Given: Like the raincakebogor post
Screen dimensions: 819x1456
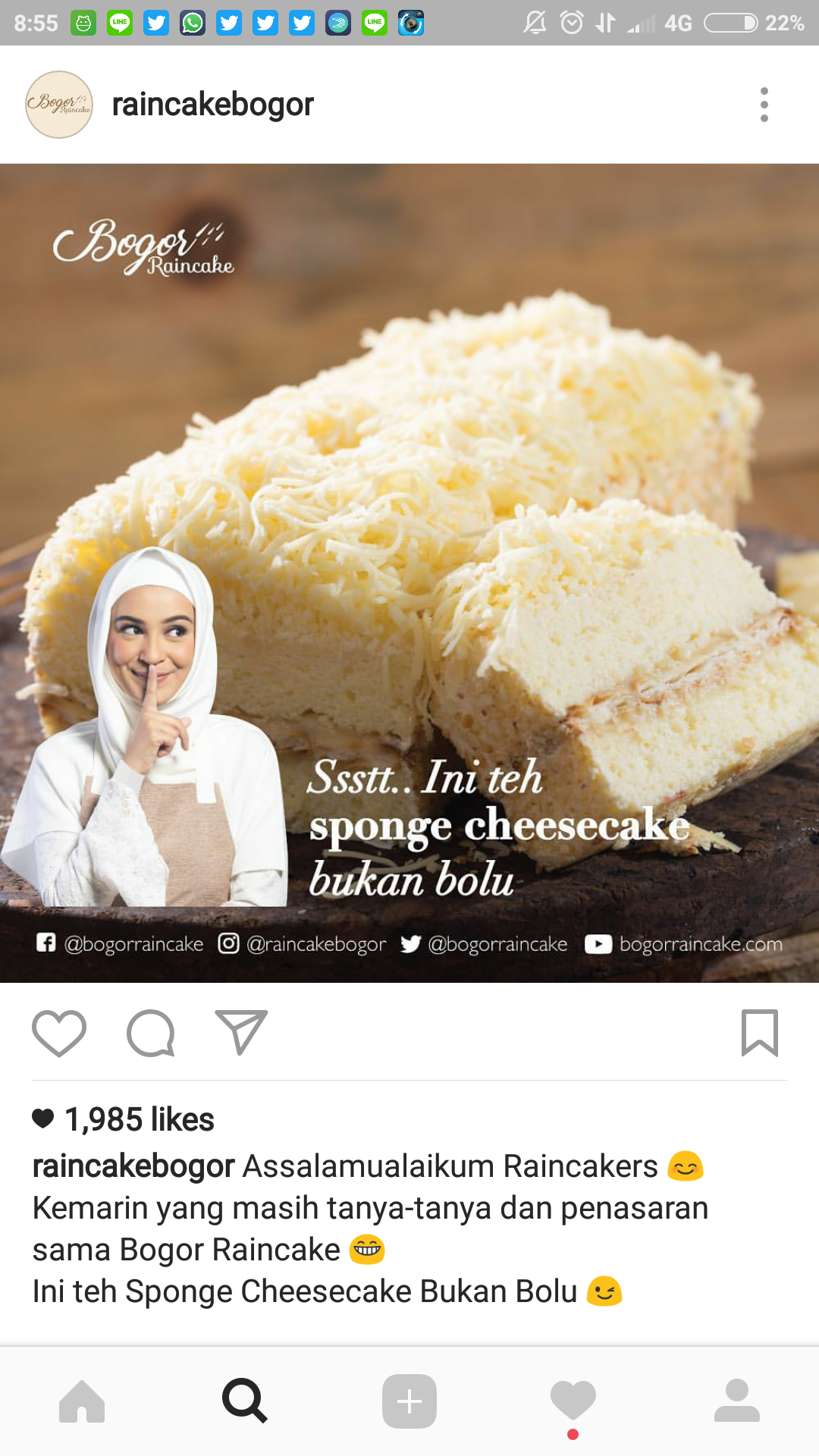Looking at the screenshot, I should (59, 1033).
